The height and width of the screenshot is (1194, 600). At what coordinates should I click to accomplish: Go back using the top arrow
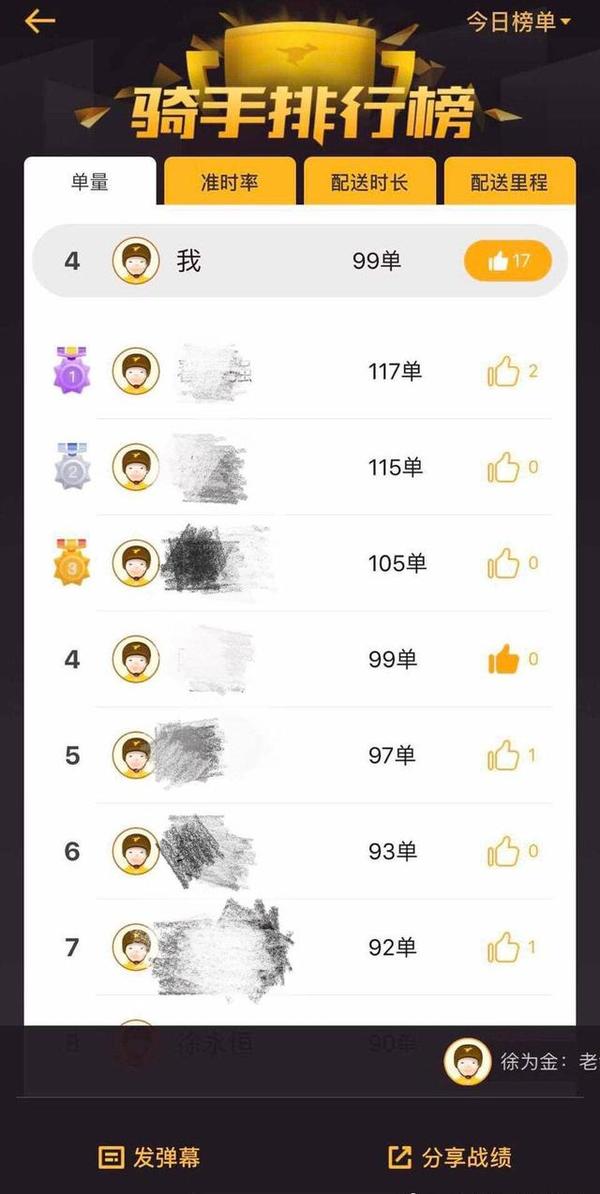click(39, 21)
